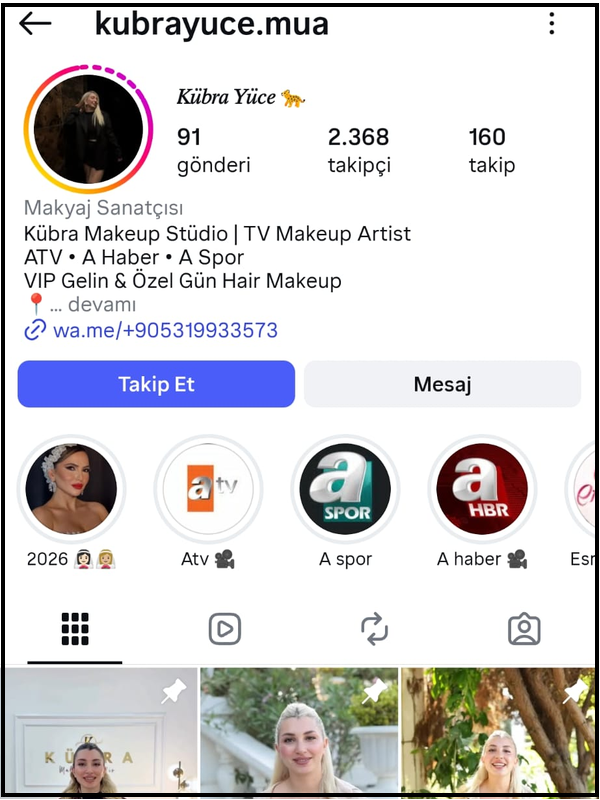The image size is (600, 800).
Task: Open the Atv story highlight
Action: 208,489
